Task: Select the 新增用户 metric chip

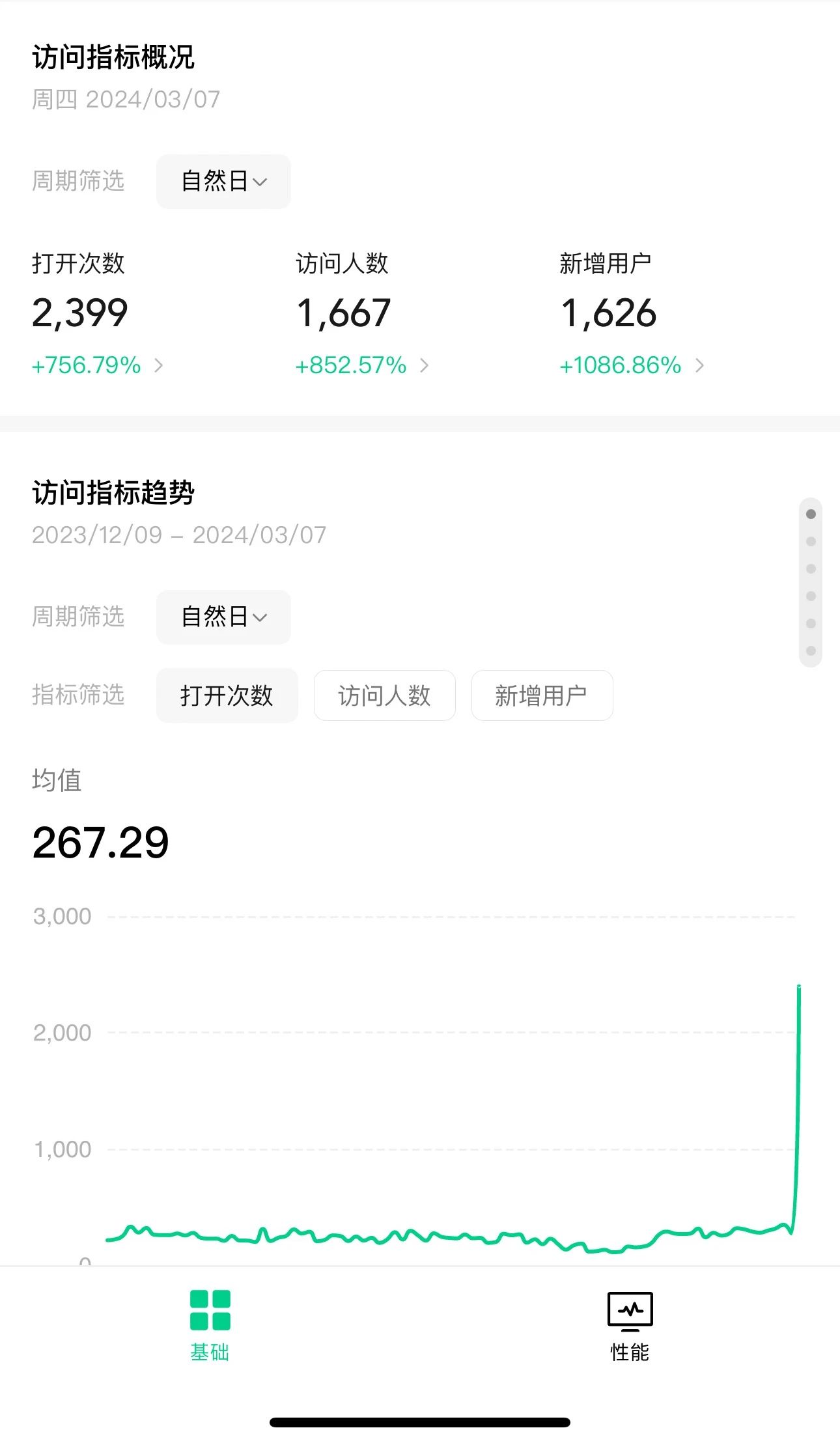Action: [x=542, y=695]
